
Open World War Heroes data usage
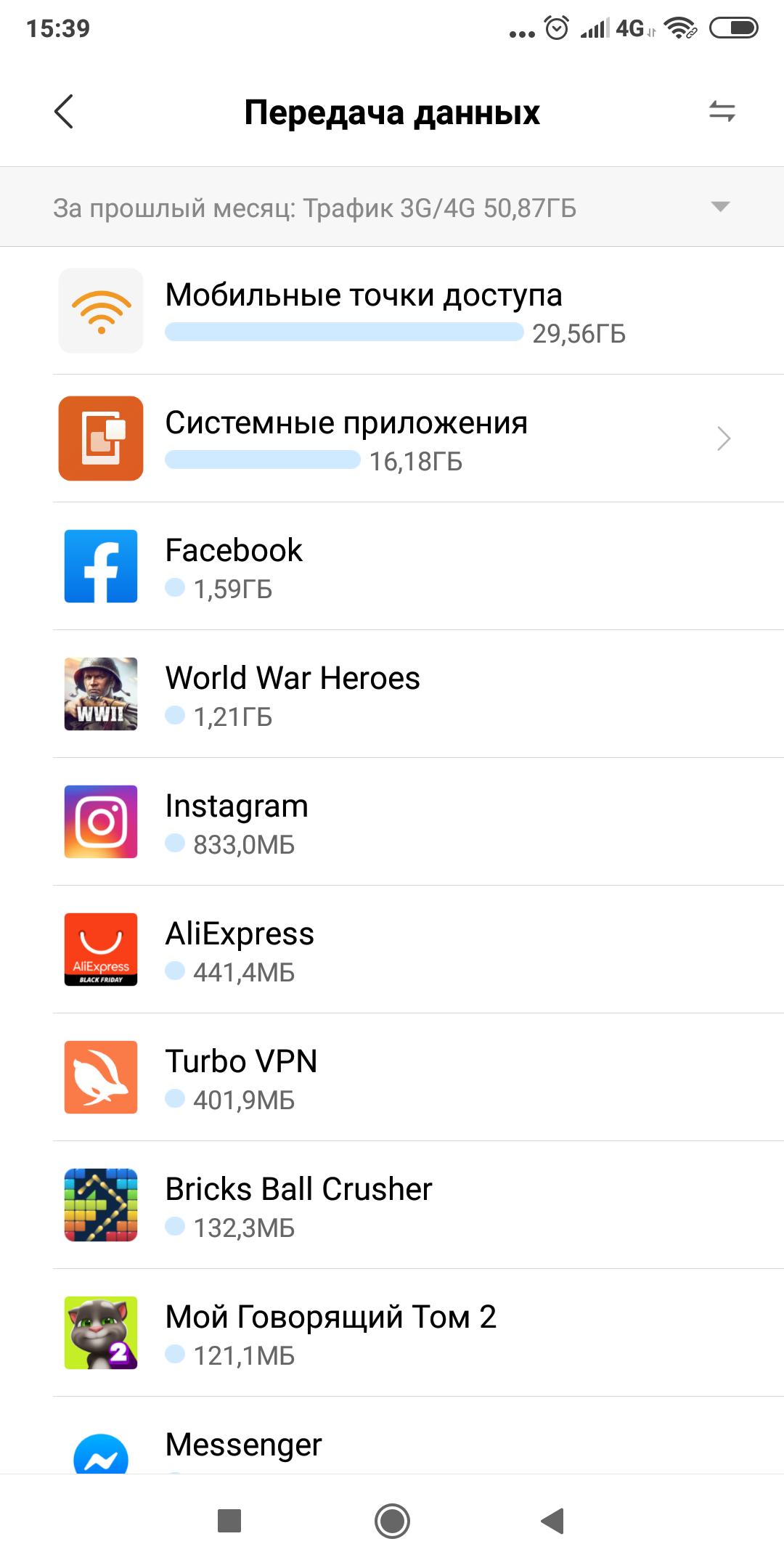pyautogui.click(x=392, y=694)
